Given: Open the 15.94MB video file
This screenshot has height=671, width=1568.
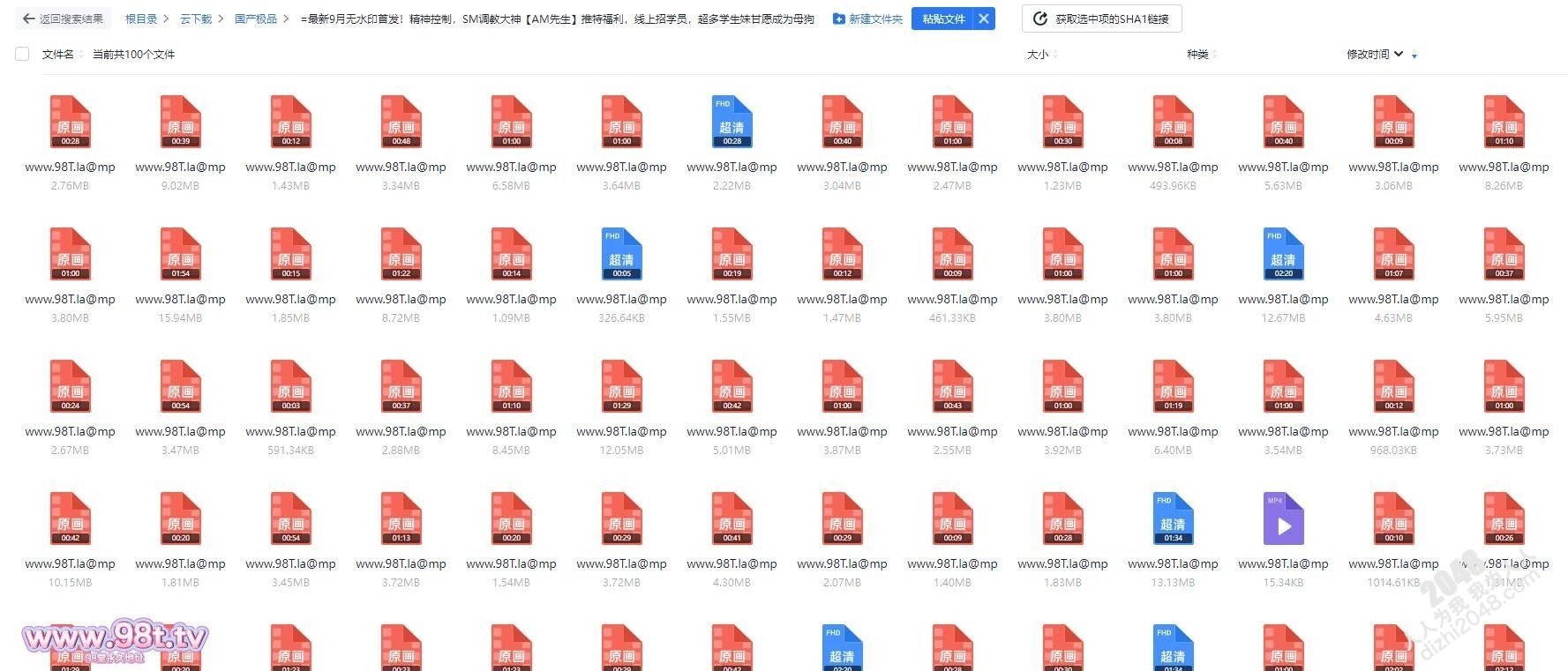Looking at the screenshot, I should (x=181, y=255).
